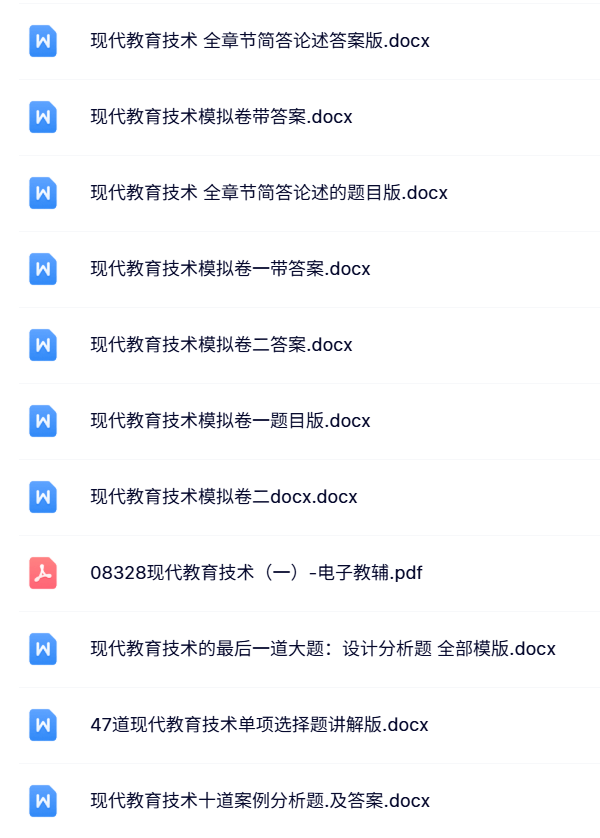Open the 08328现代教育技术（一）-电子教辅.pdf file
Screen dimensions: 600x838
point(256,573)
